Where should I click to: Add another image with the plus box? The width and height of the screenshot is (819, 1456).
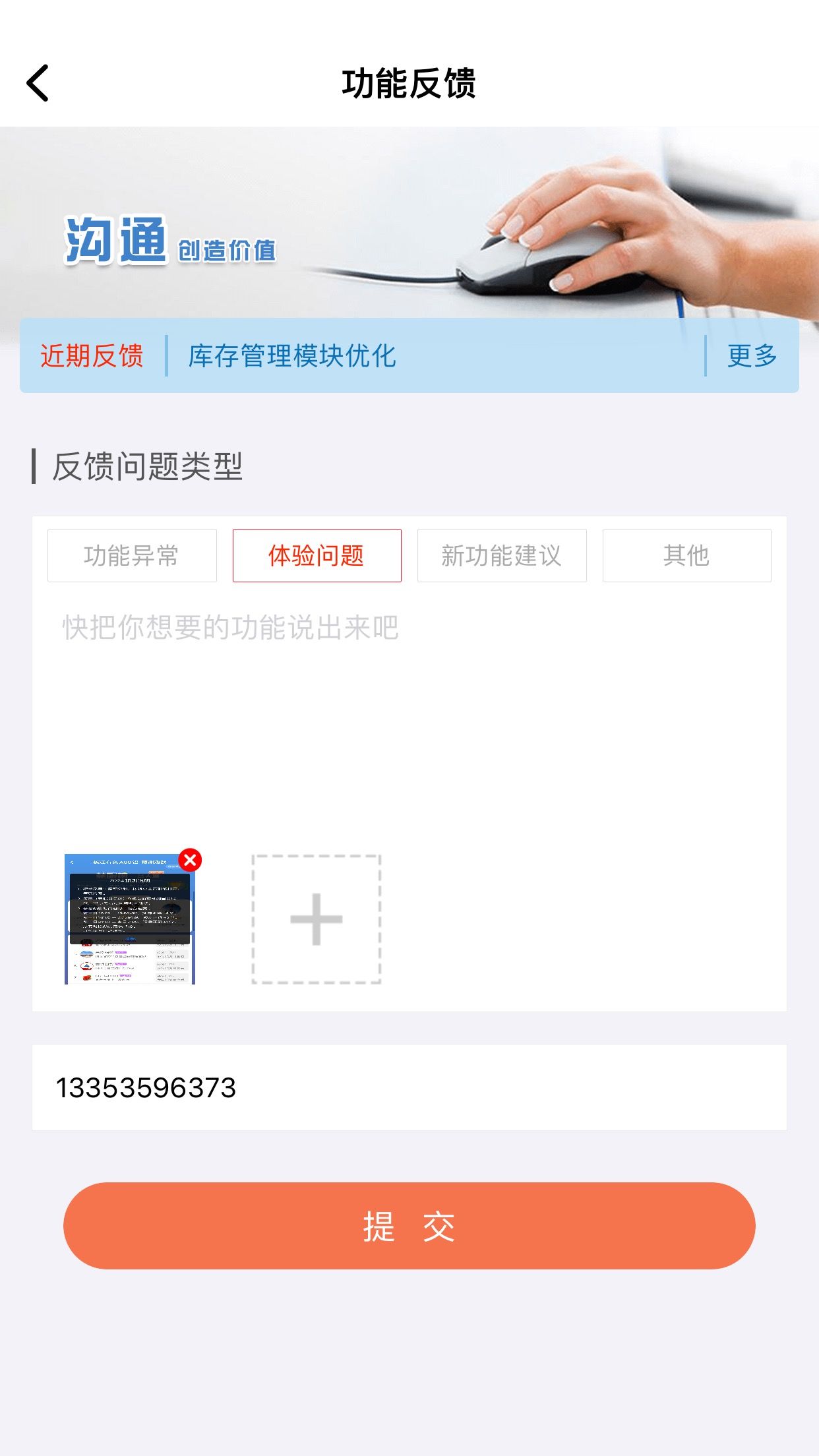pos(317,919)
